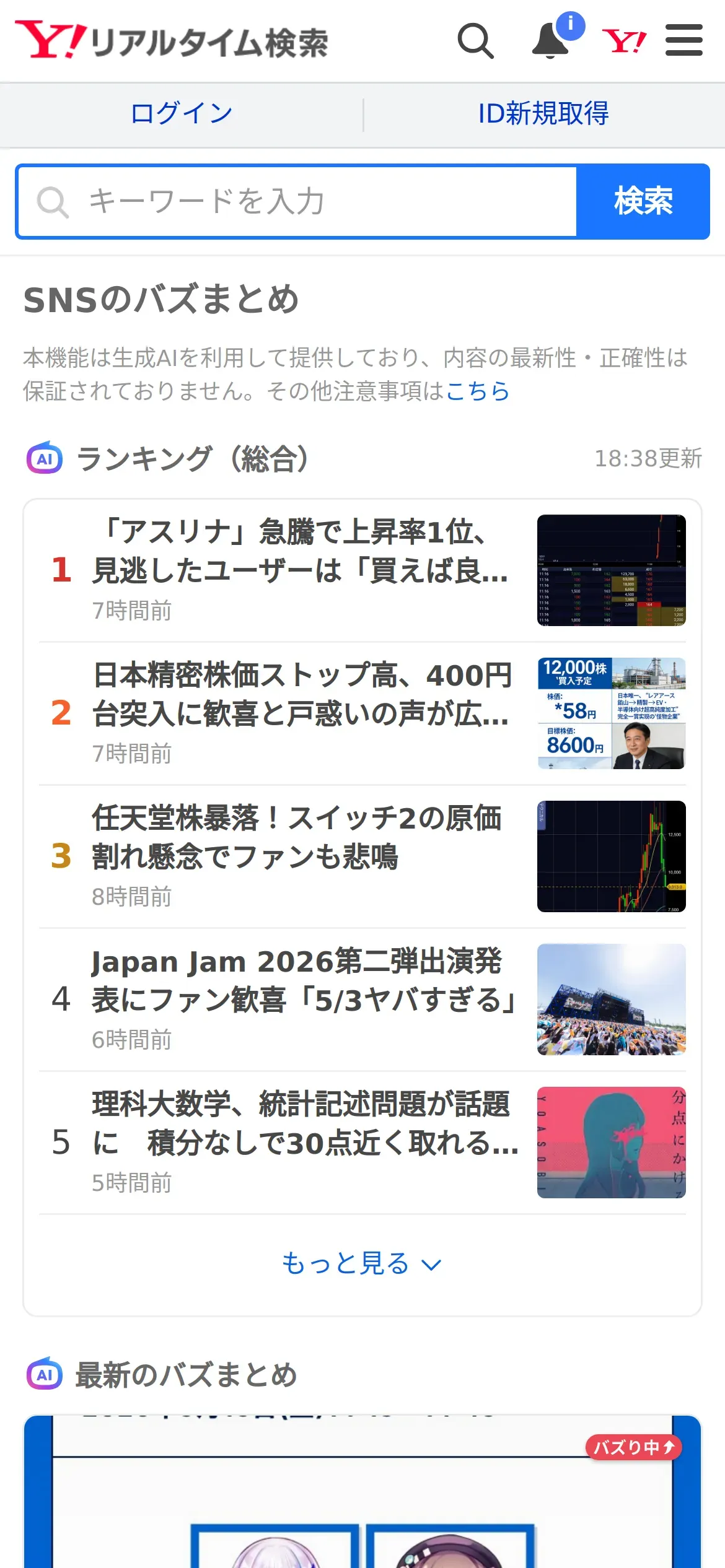Open the search magnifier icon in header

(475, 41)
